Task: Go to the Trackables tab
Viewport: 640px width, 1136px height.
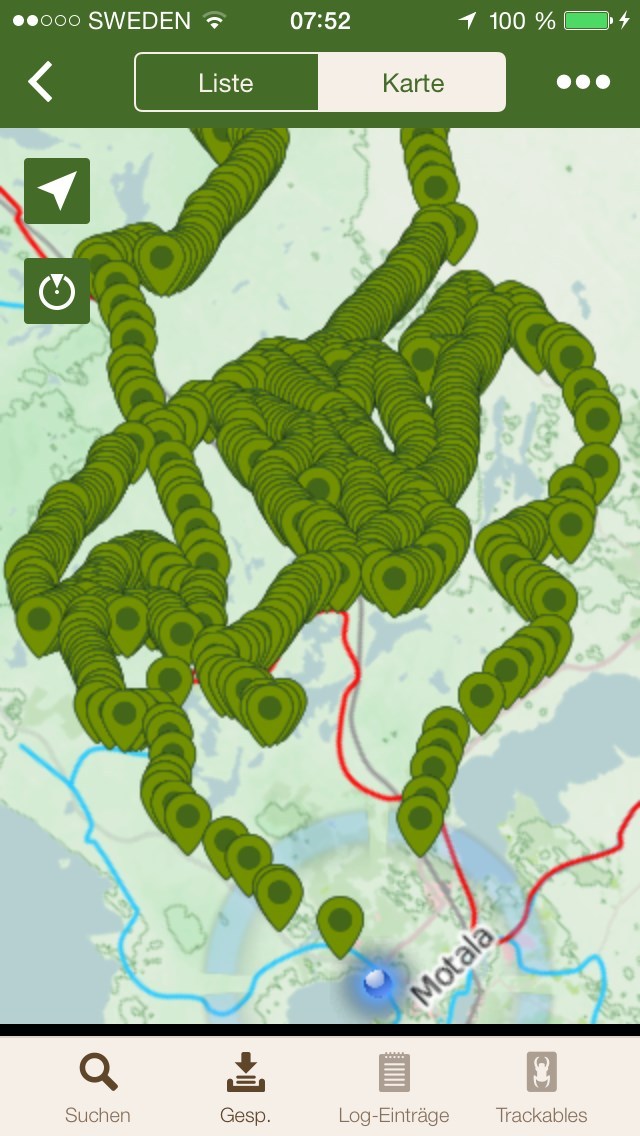Action: point(541,1088)
